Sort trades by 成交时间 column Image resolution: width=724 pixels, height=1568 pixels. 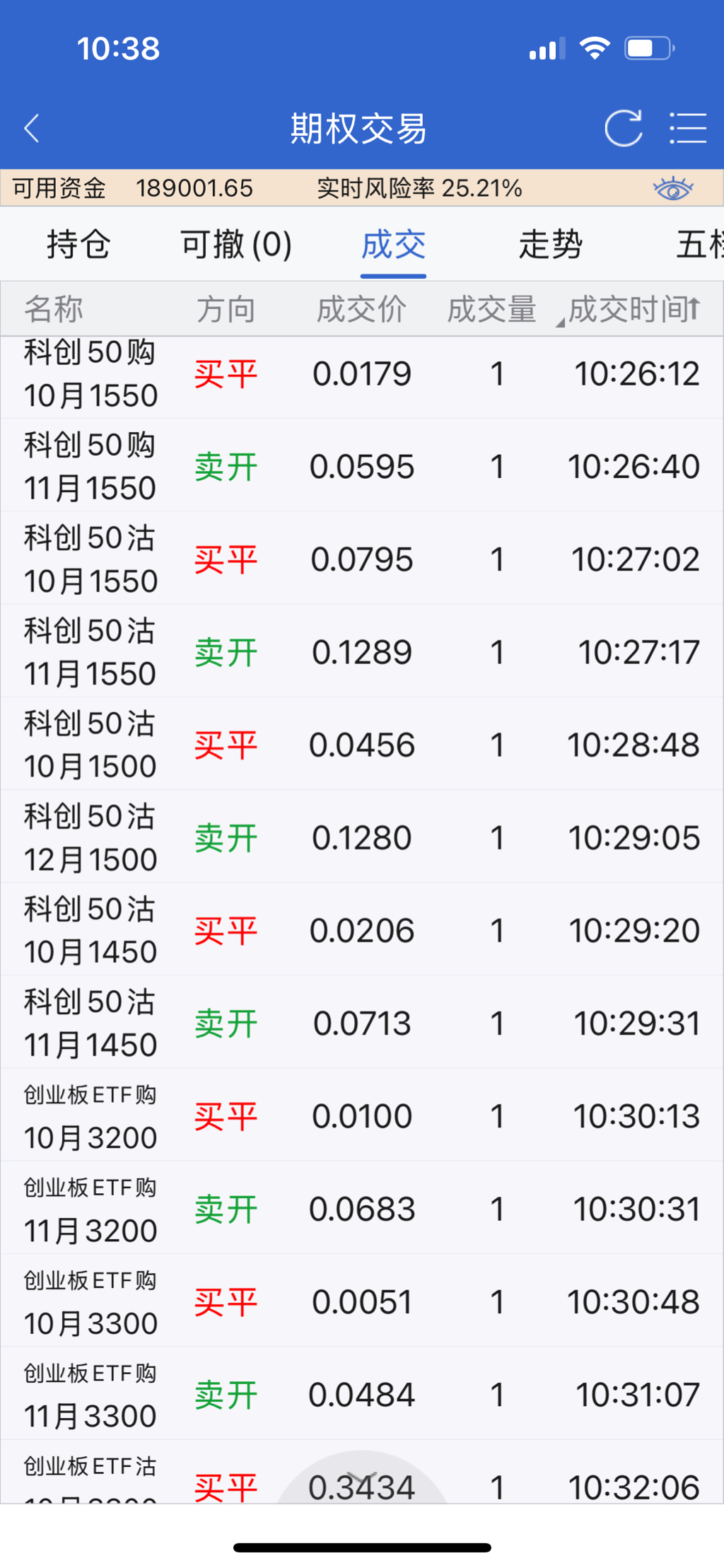[x=633, y=310]
